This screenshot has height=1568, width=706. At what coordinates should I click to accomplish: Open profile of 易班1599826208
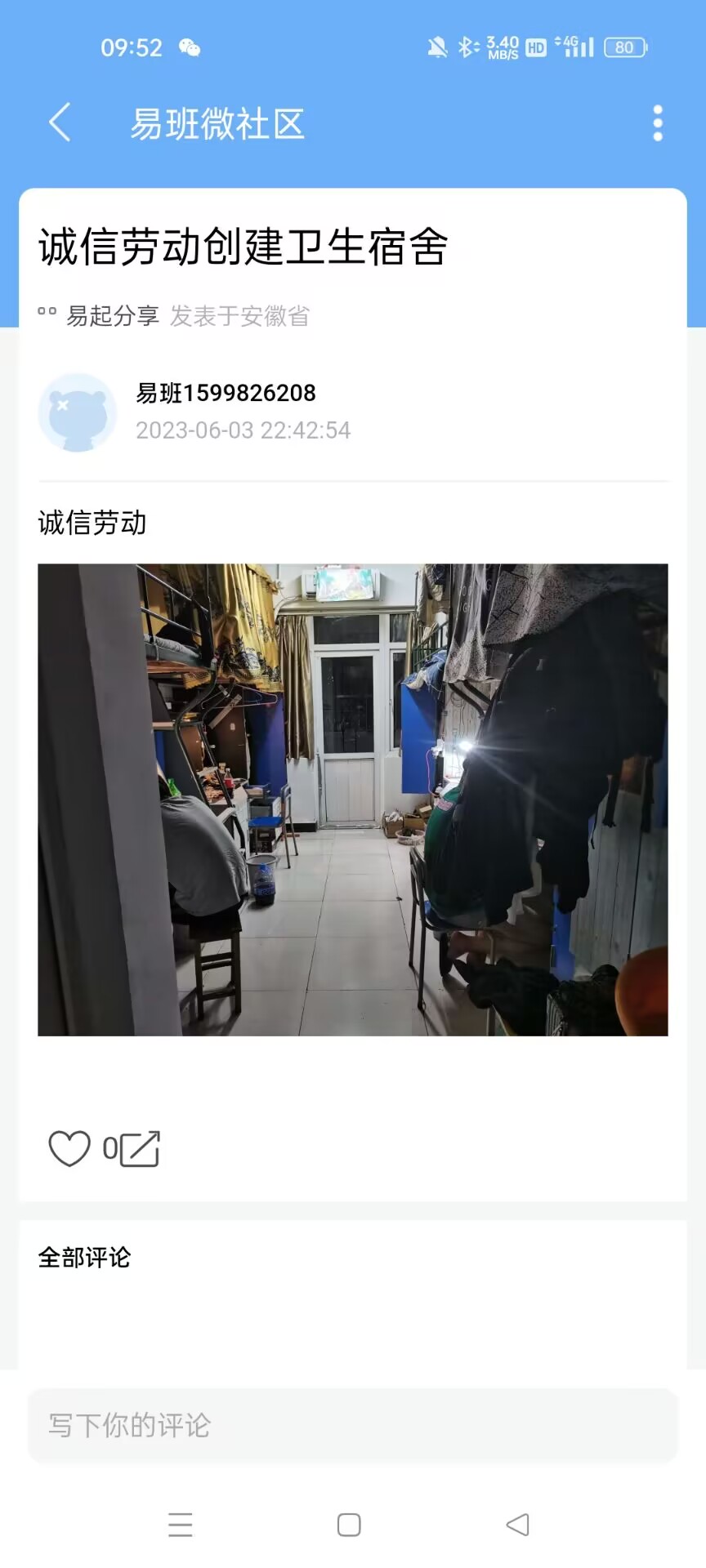[x=78, y=412]
